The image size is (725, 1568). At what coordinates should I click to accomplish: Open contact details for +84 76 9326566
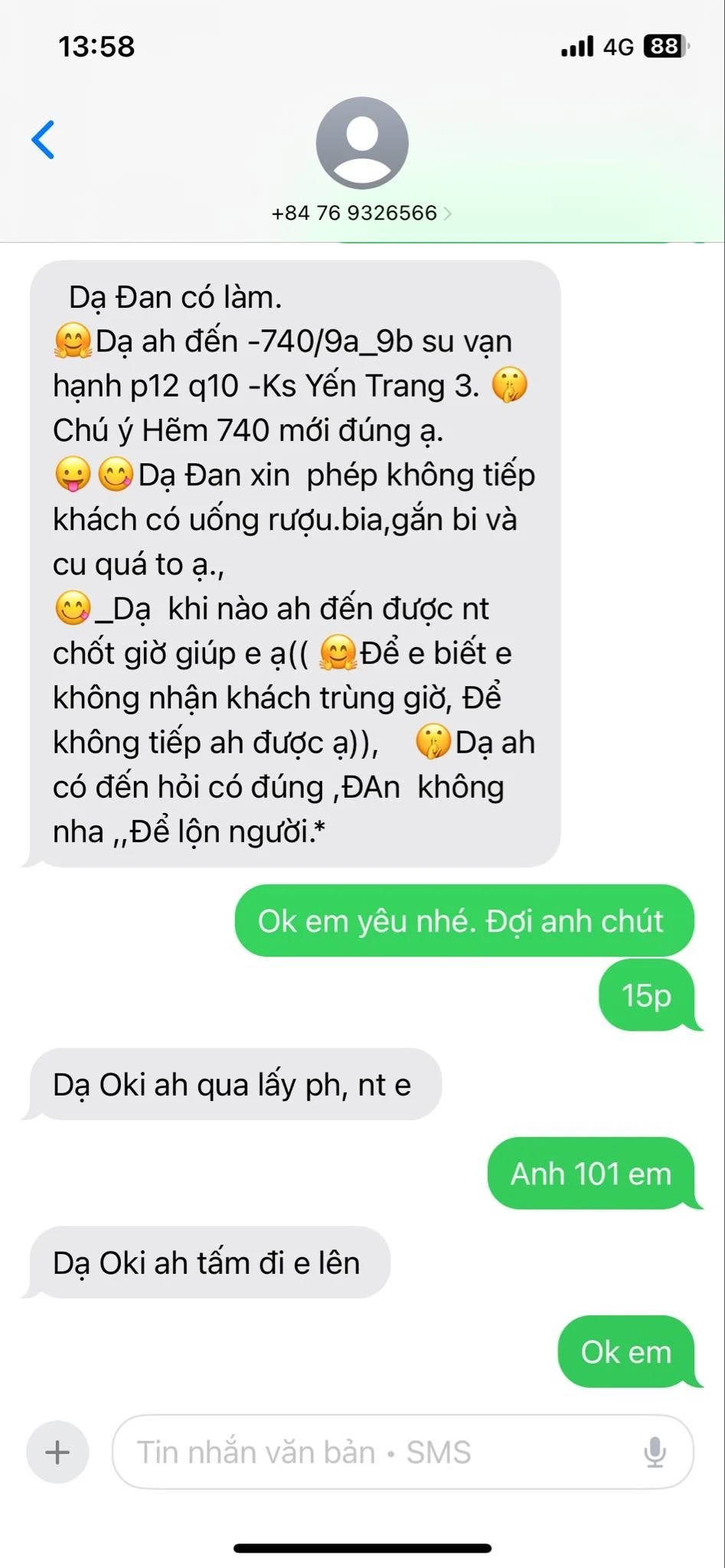[361, 213]
